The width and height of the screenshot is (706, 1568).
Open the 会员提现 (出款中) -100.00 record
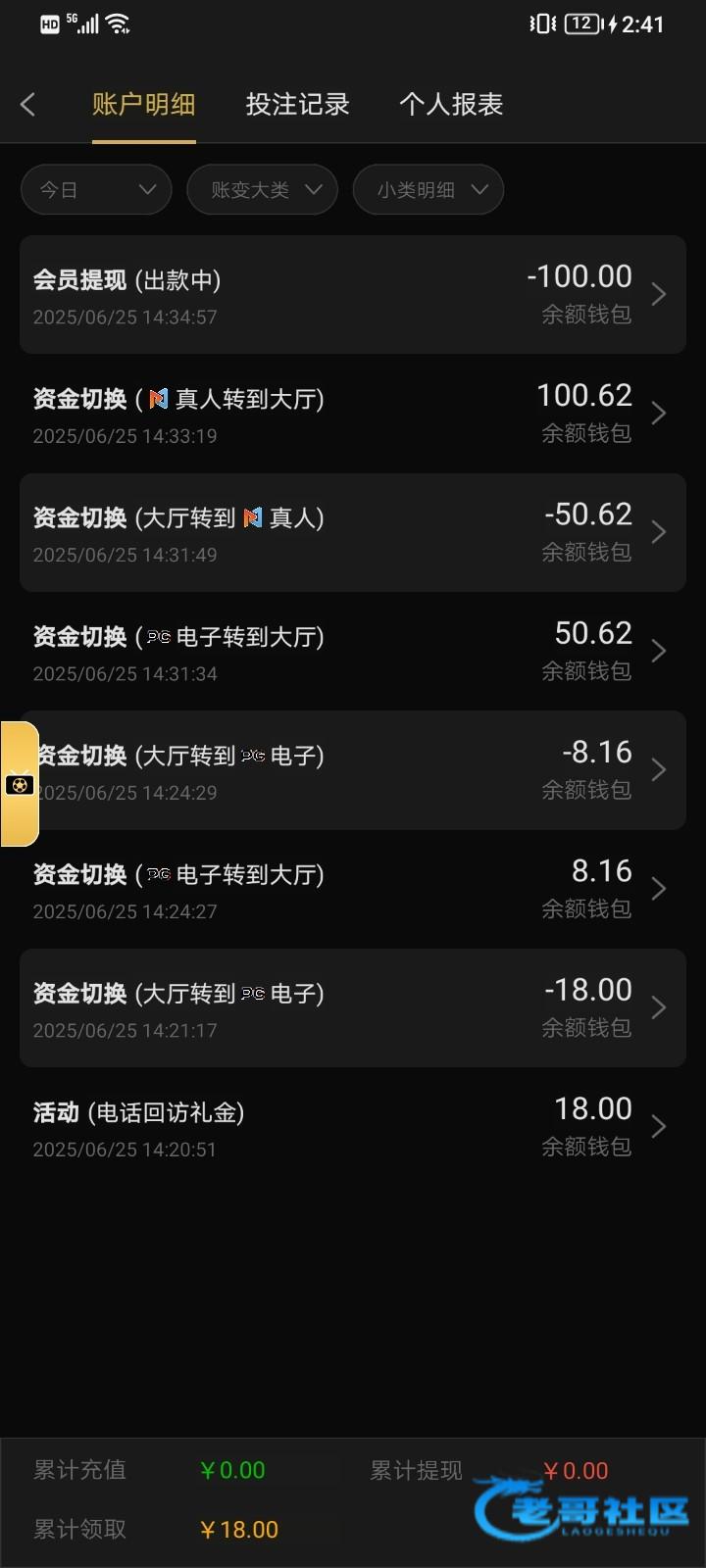[x=353, y=294]
